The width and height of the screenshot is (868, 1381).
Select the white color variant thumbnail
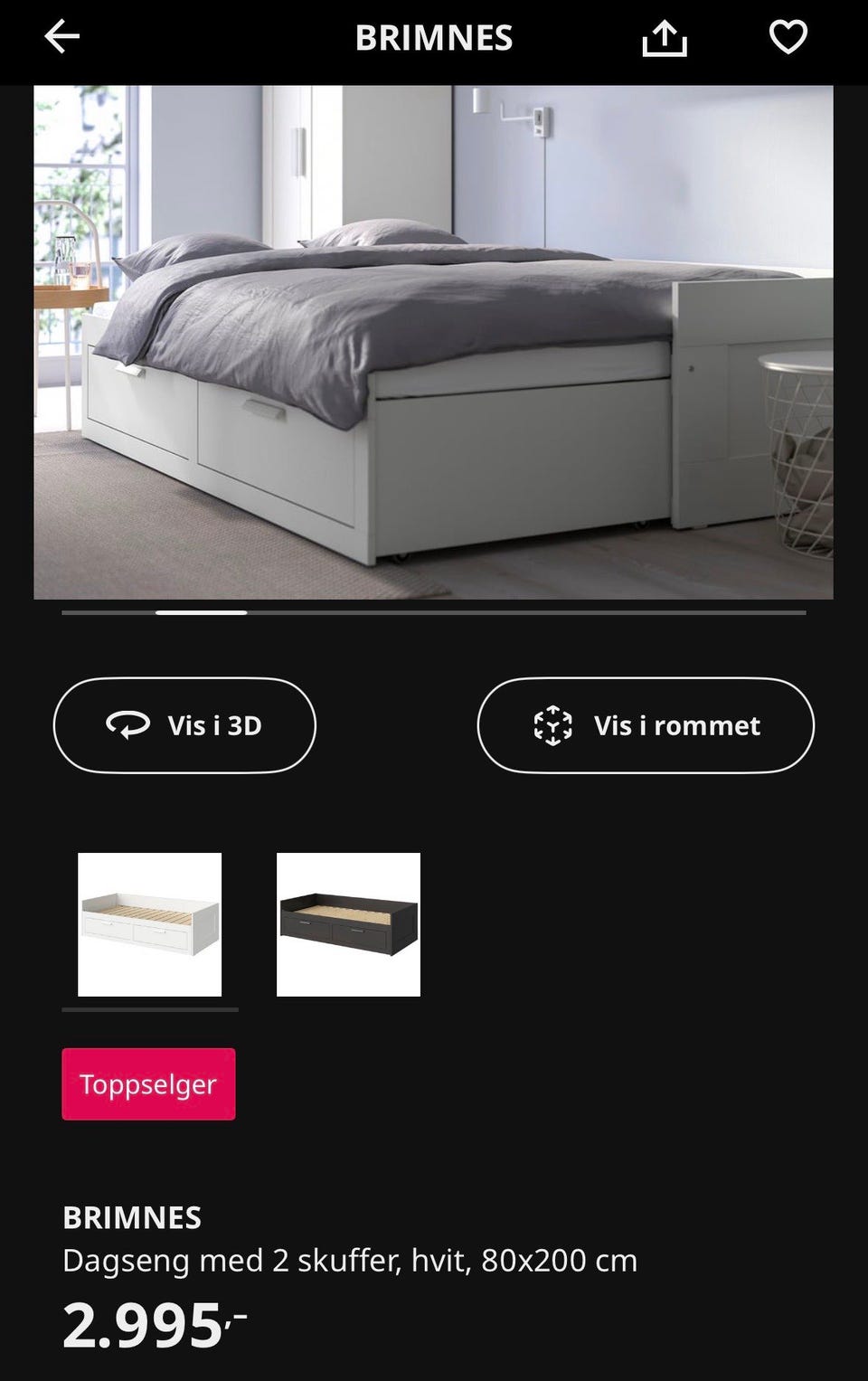pyautogui.click(x=150, y=924)
